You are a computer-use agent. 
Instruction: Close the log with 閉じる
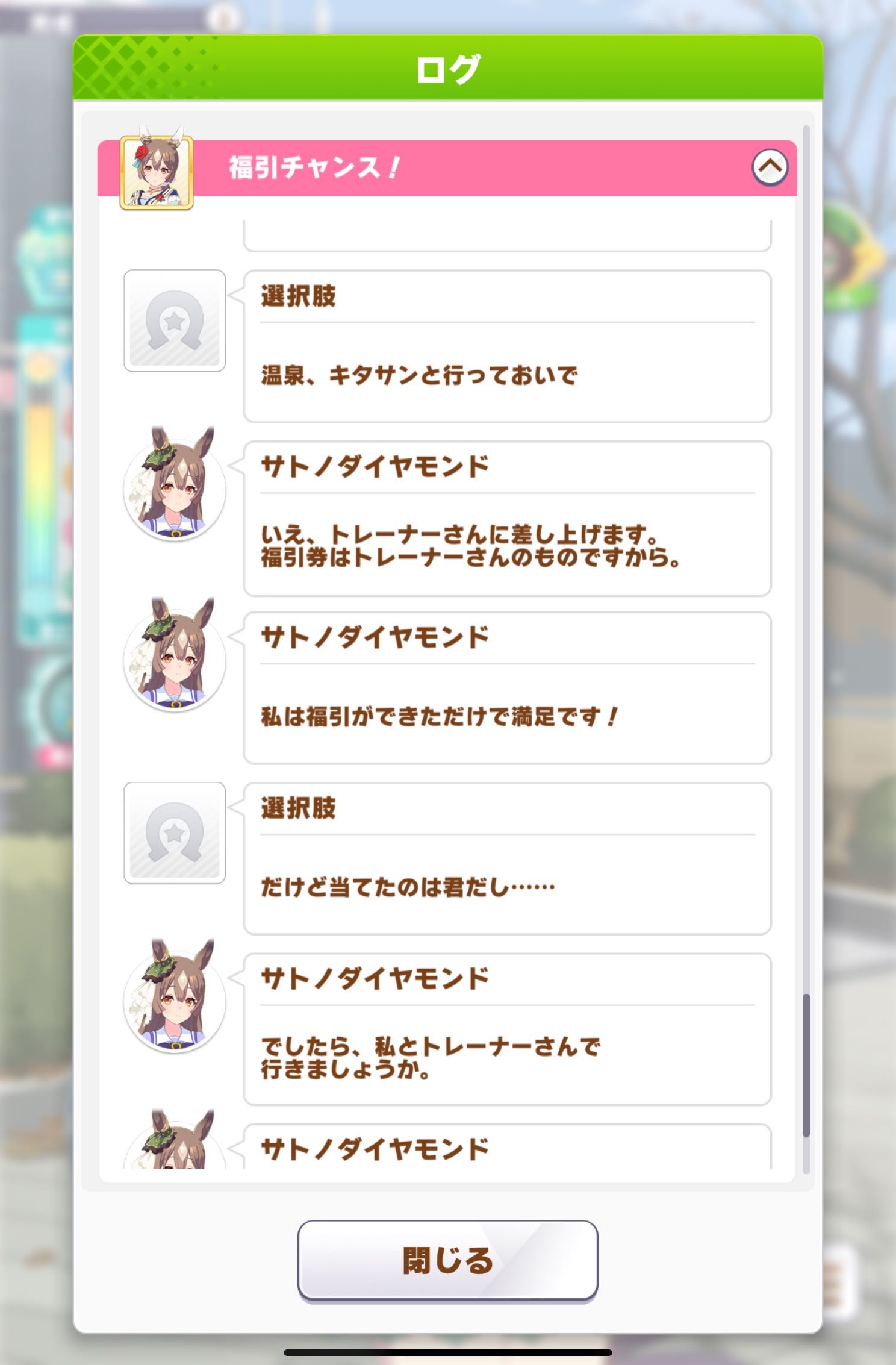447,1260
